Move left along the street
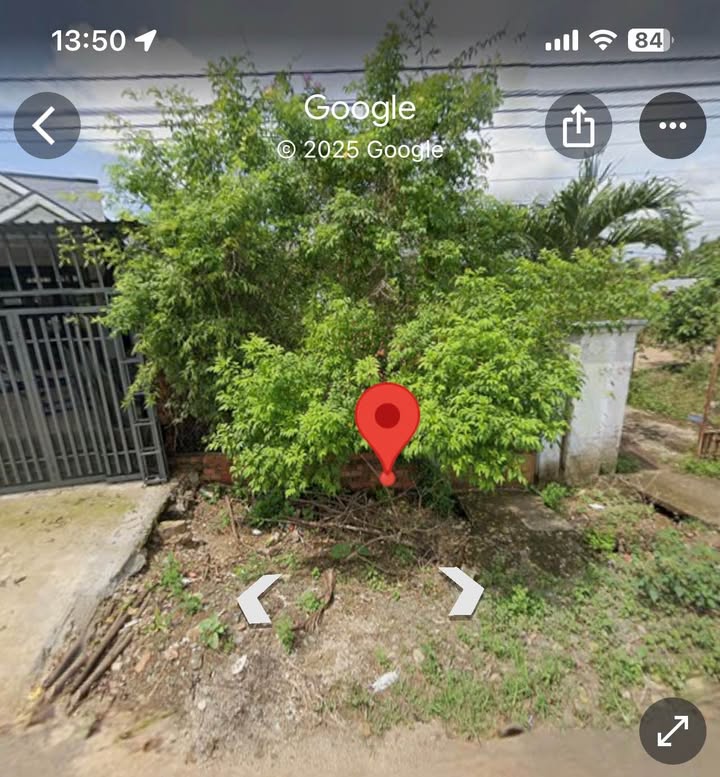Image resolution: width=720 pixels, height=777 pixels. pos(258,600)
